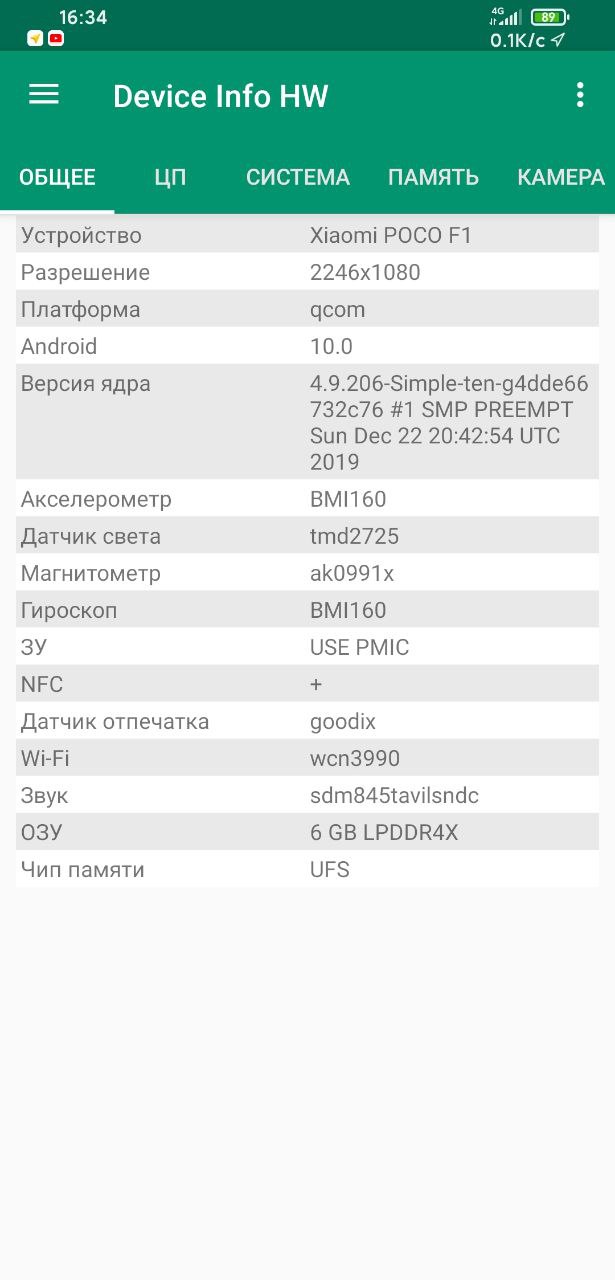Screen dimensions: 615x1280
Task: Switch to the ЦП tab
Action: (x=170, y=178)
